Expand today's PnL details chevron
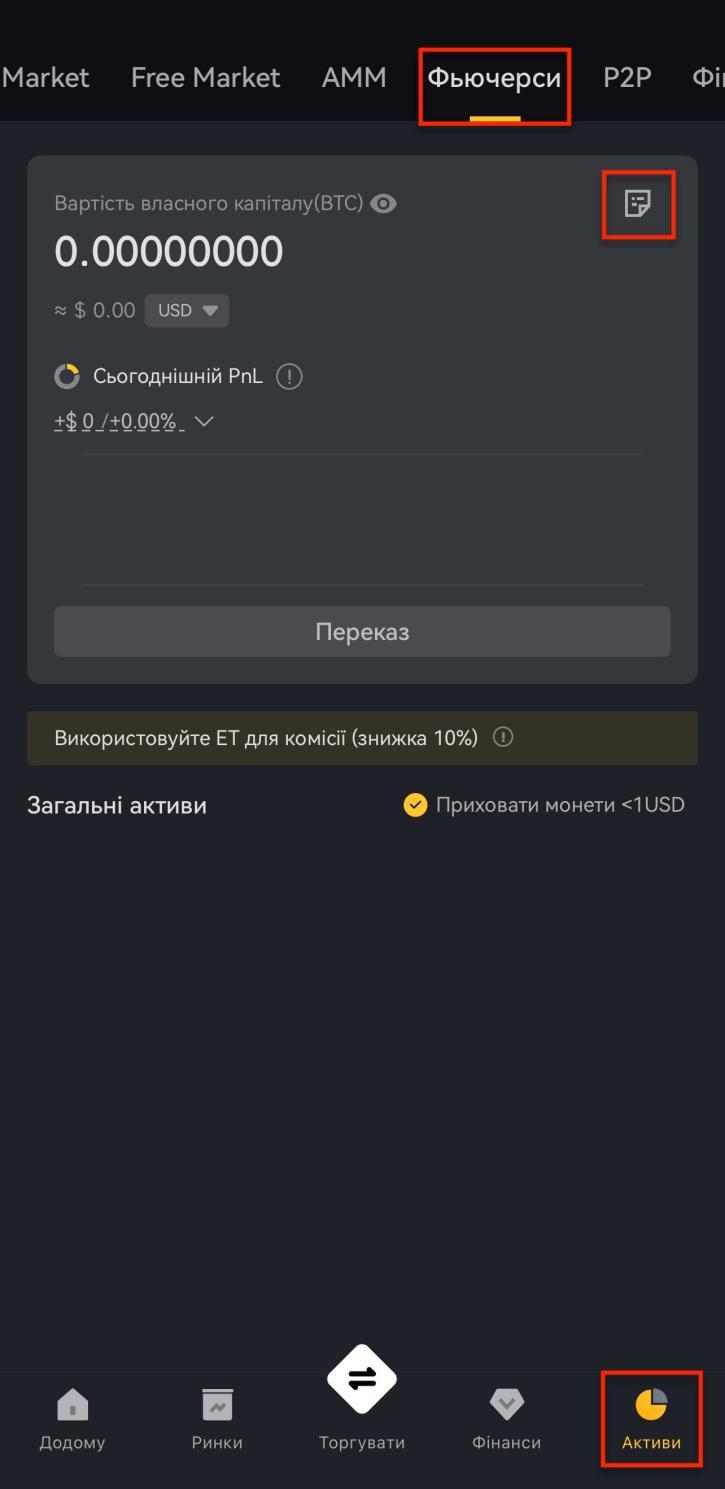This screenshot has height=1489, width=725. [x=204, y=422]
